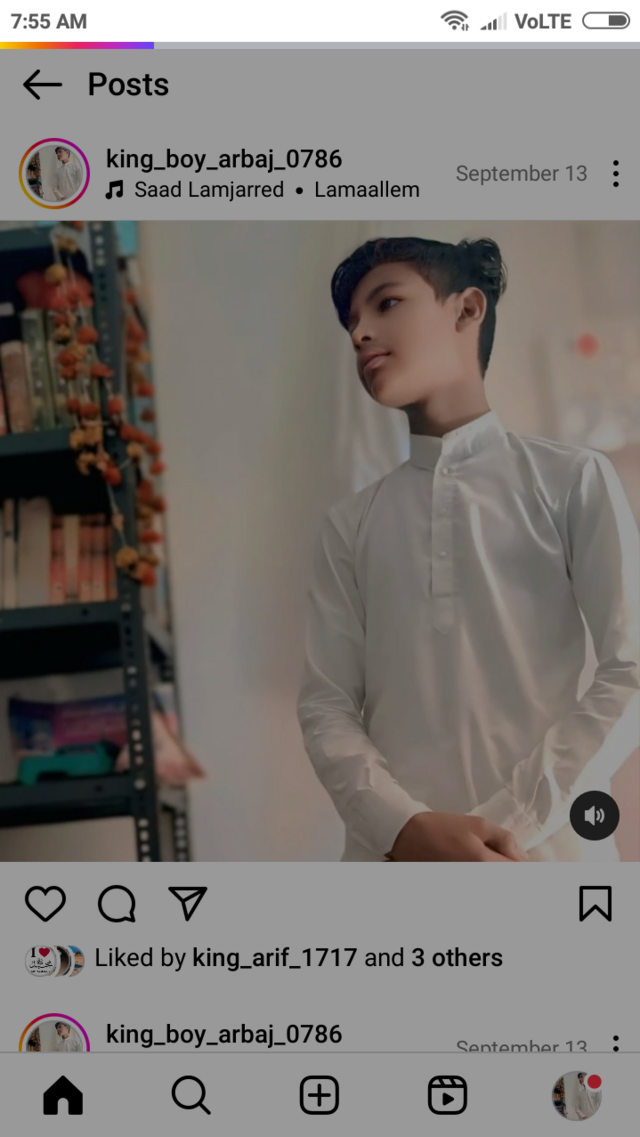
Task: Open the overflow menu on the September 13 post
Action: click(615, 174)
